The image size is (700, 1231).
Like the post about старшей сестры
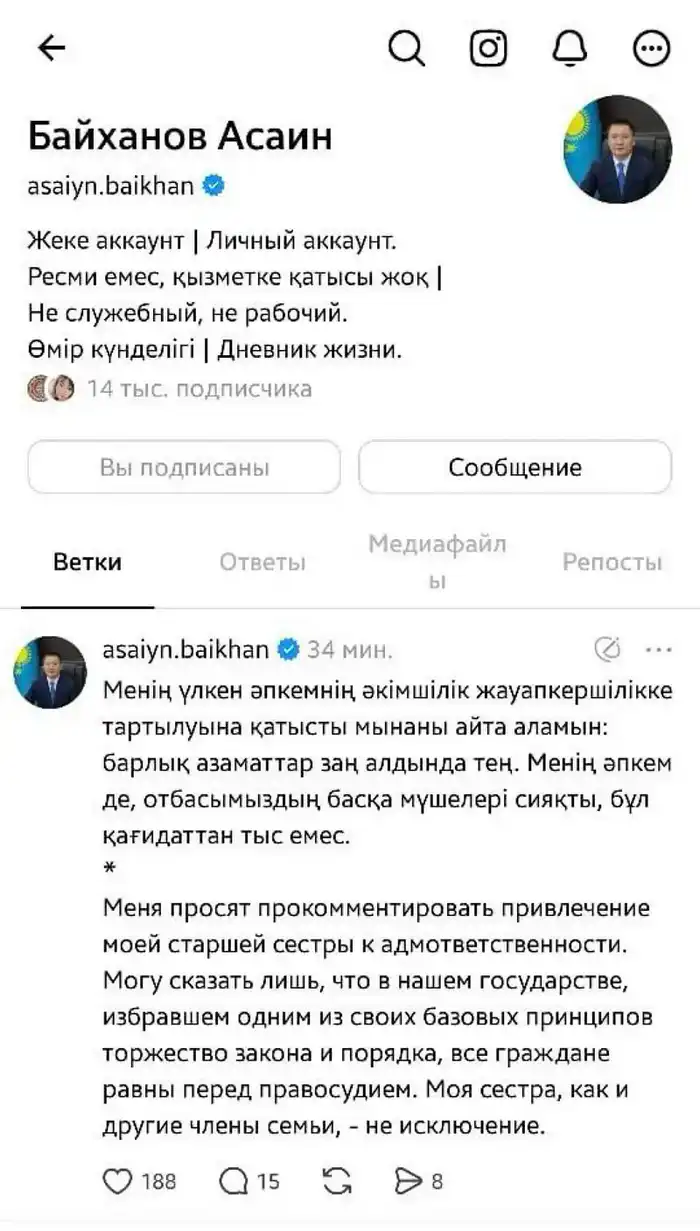click(x=118, y=1181)
